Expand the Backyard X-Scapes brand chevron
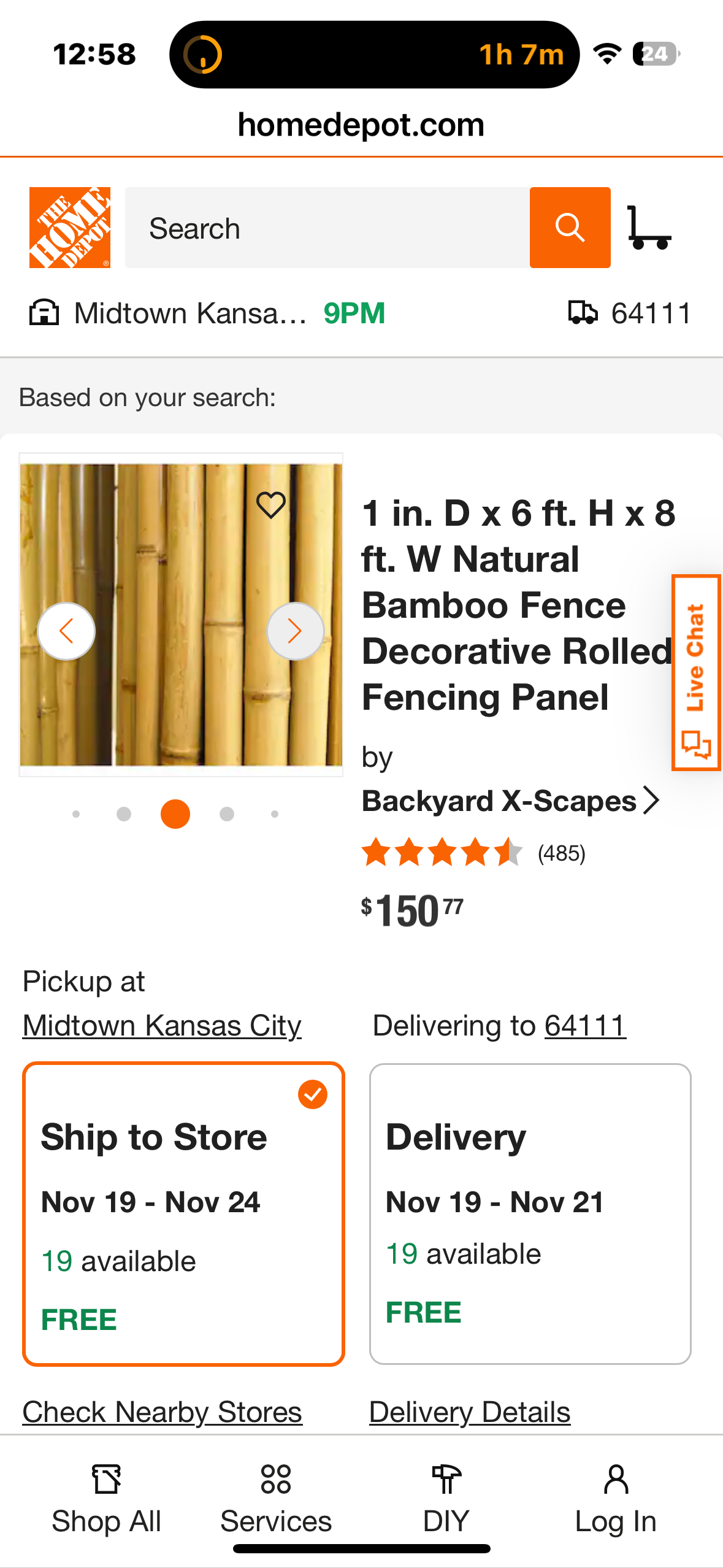The width and height of the screenshot is (723, 1568). coord(652,801)
